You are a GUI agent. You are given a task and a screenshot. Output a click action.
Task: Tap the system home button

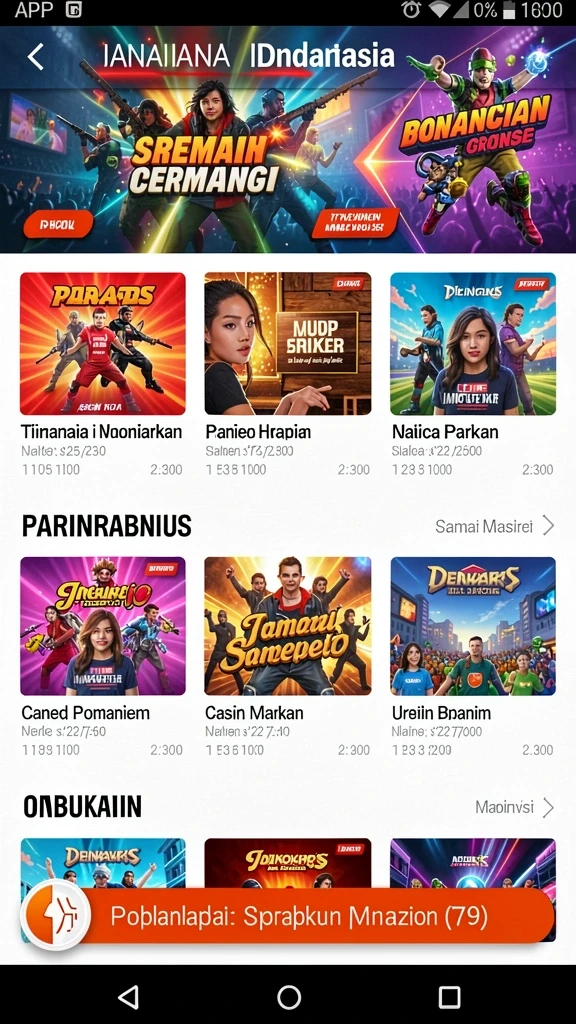pos(288,997)
